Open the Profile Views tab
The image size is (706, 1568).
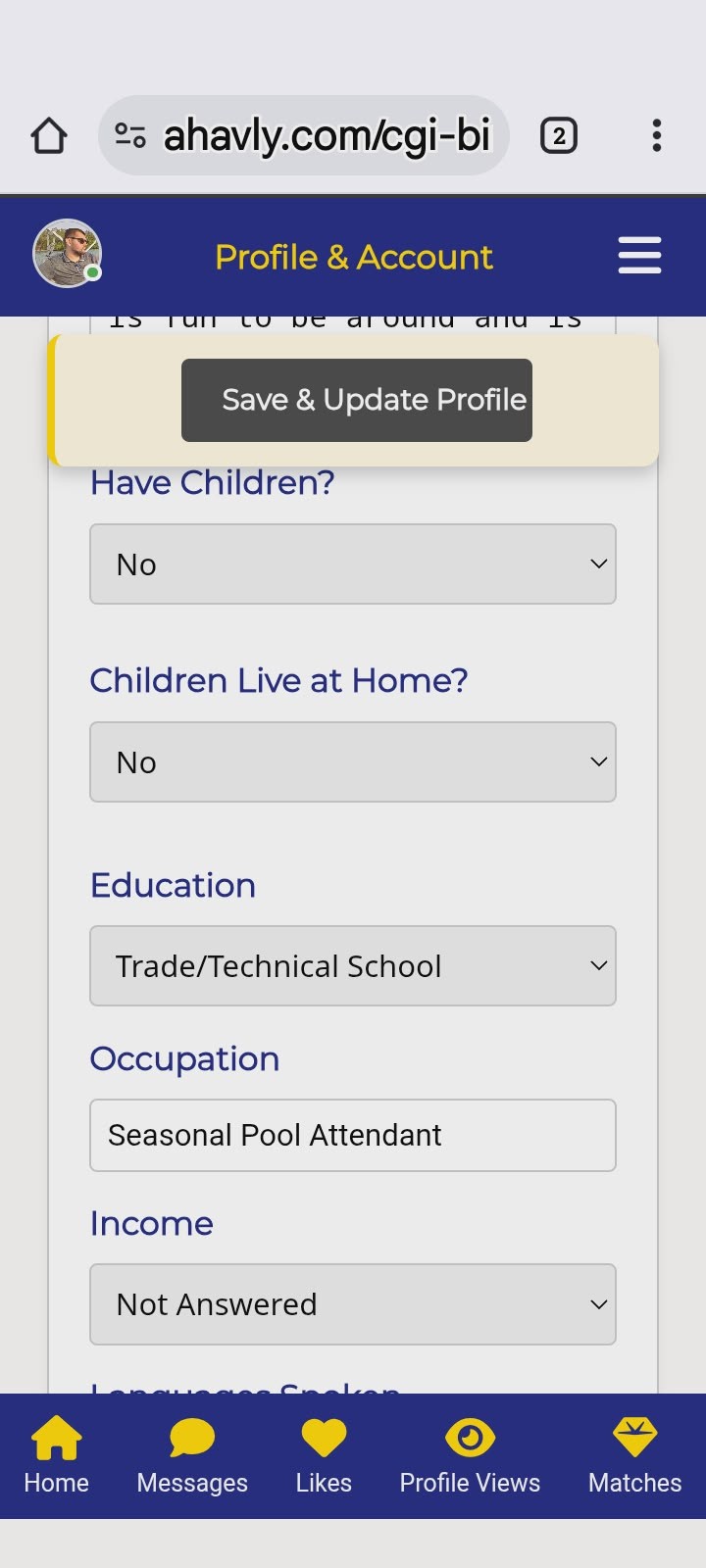point(470,1455)
